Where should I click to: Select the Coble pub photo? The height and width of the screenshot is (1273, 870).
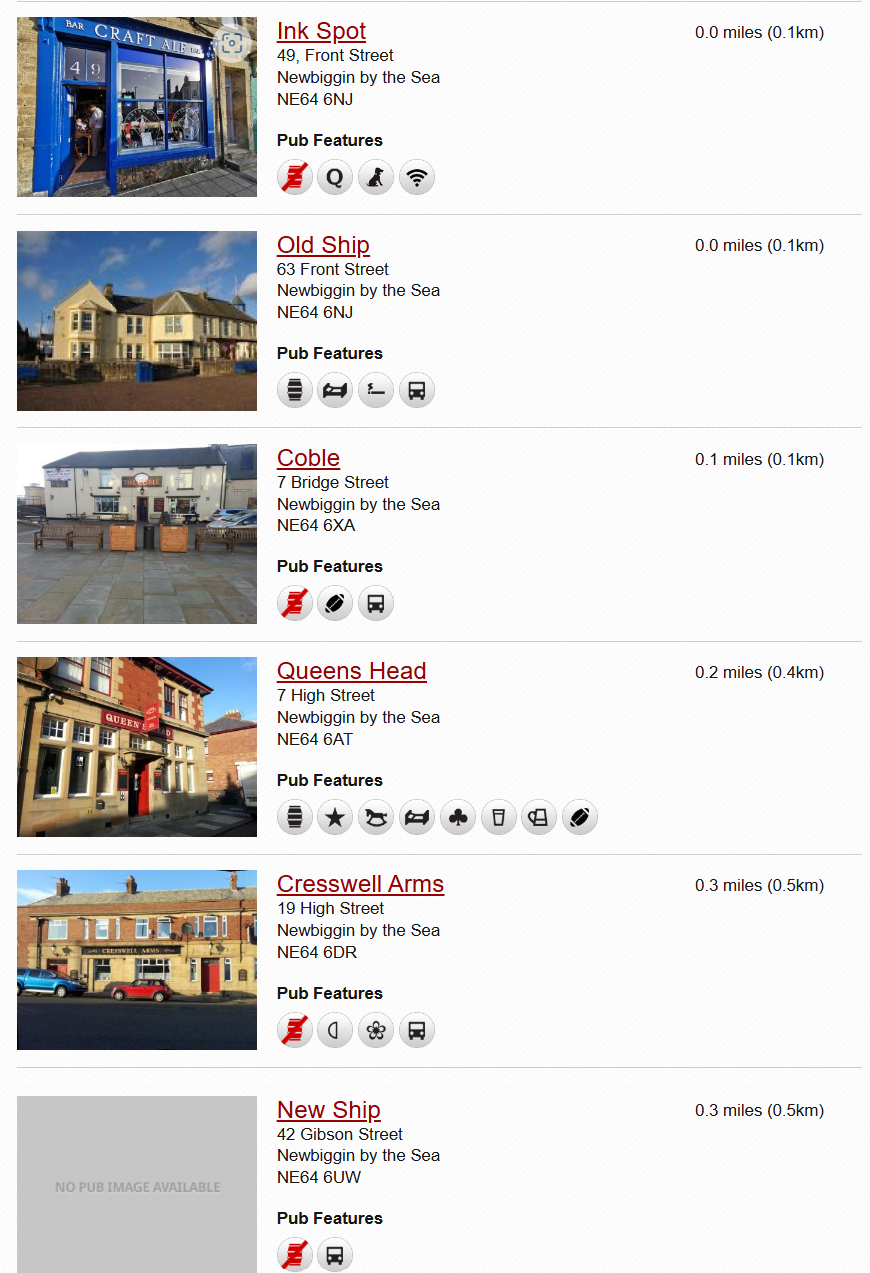click(x=137, y=533)
